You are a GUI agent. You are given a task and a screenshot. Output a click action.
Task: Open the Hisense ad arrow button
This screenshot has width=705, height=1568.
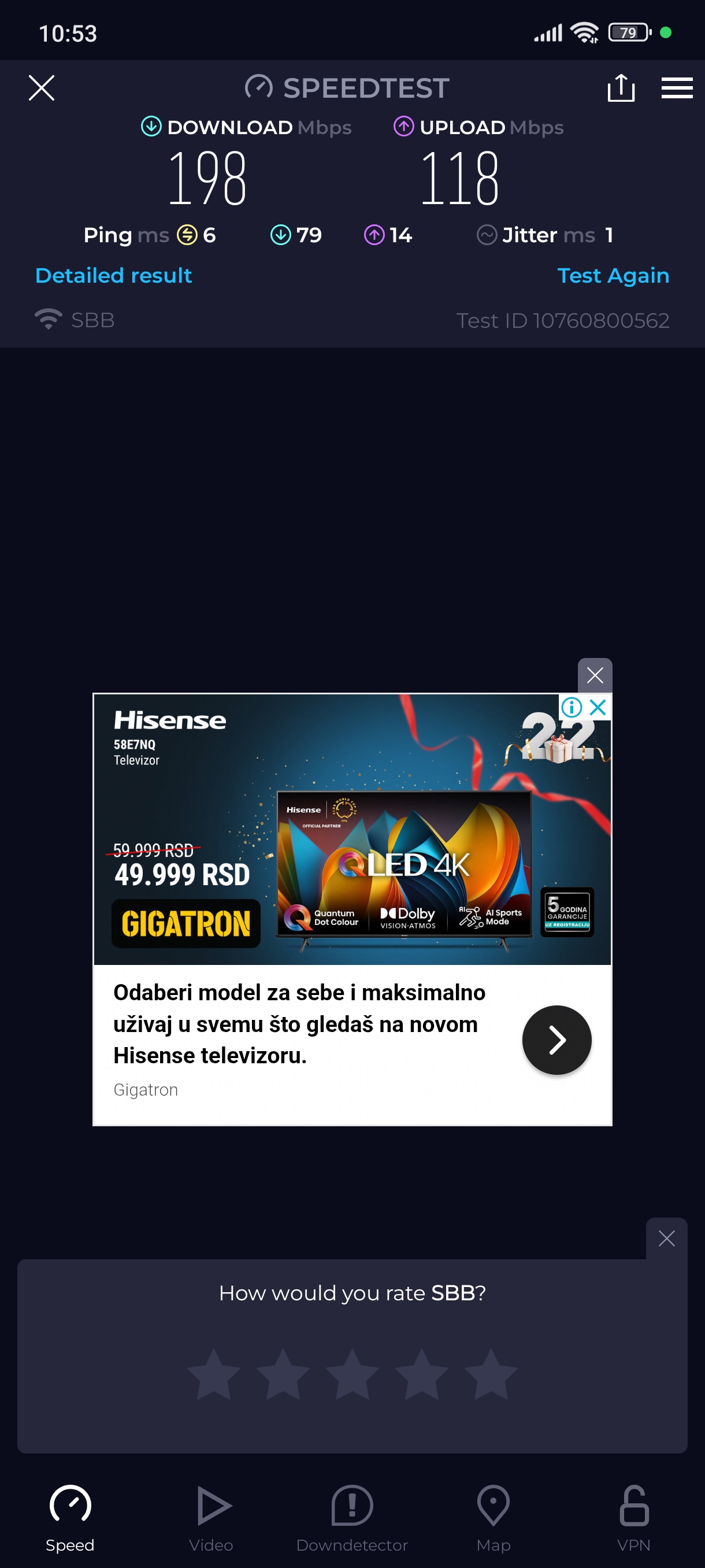coord(556,1039)
